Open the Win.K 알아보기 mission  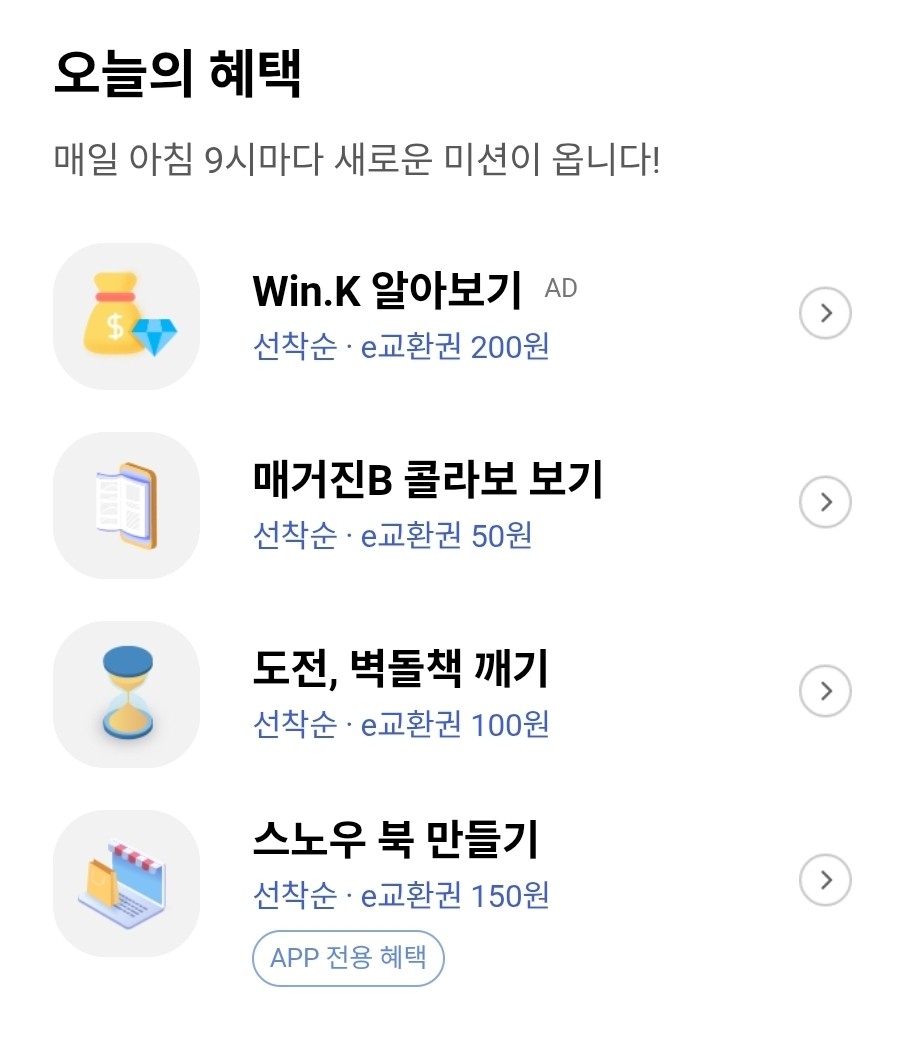coord(387,291)
